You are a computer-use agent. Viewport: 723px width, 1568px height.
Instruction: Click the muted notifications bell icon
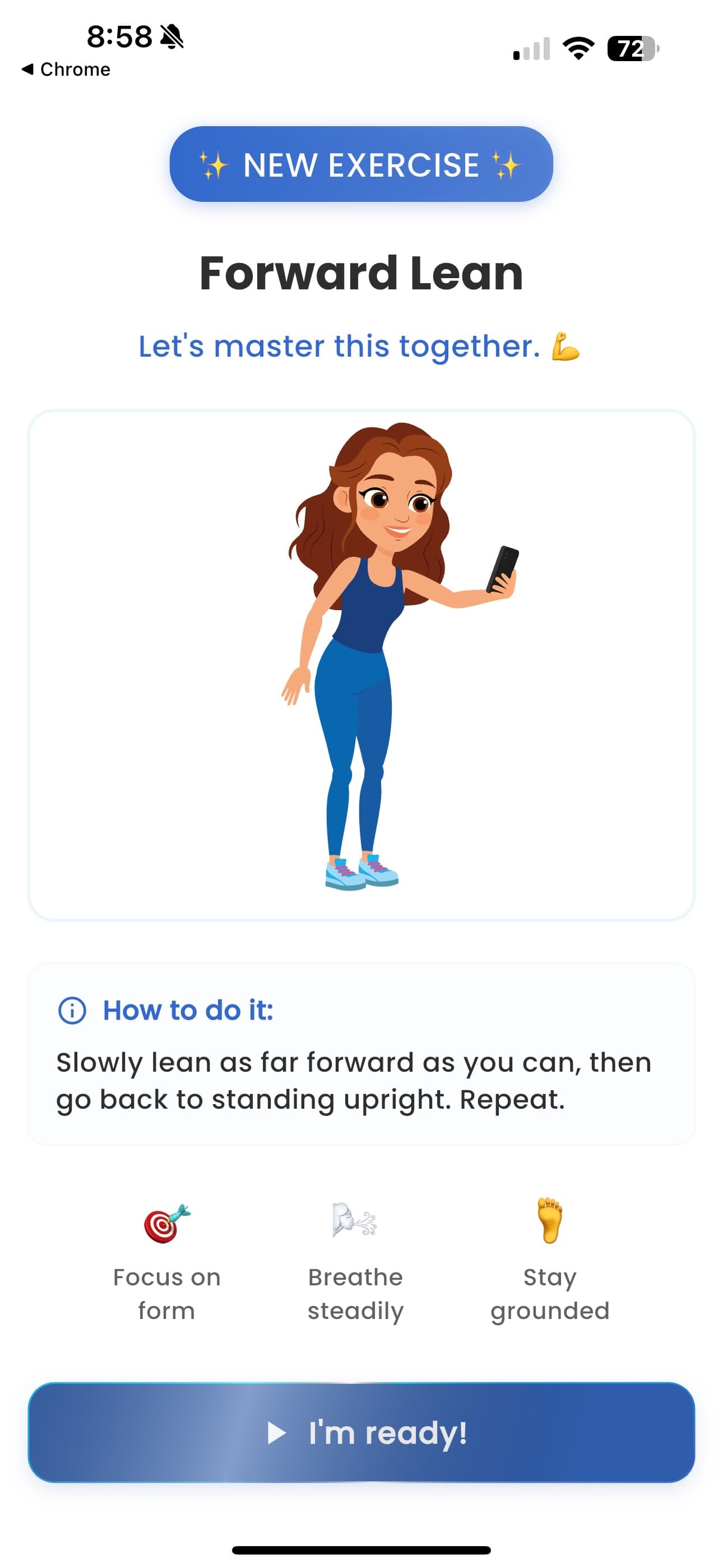click(x=172, y=36)
